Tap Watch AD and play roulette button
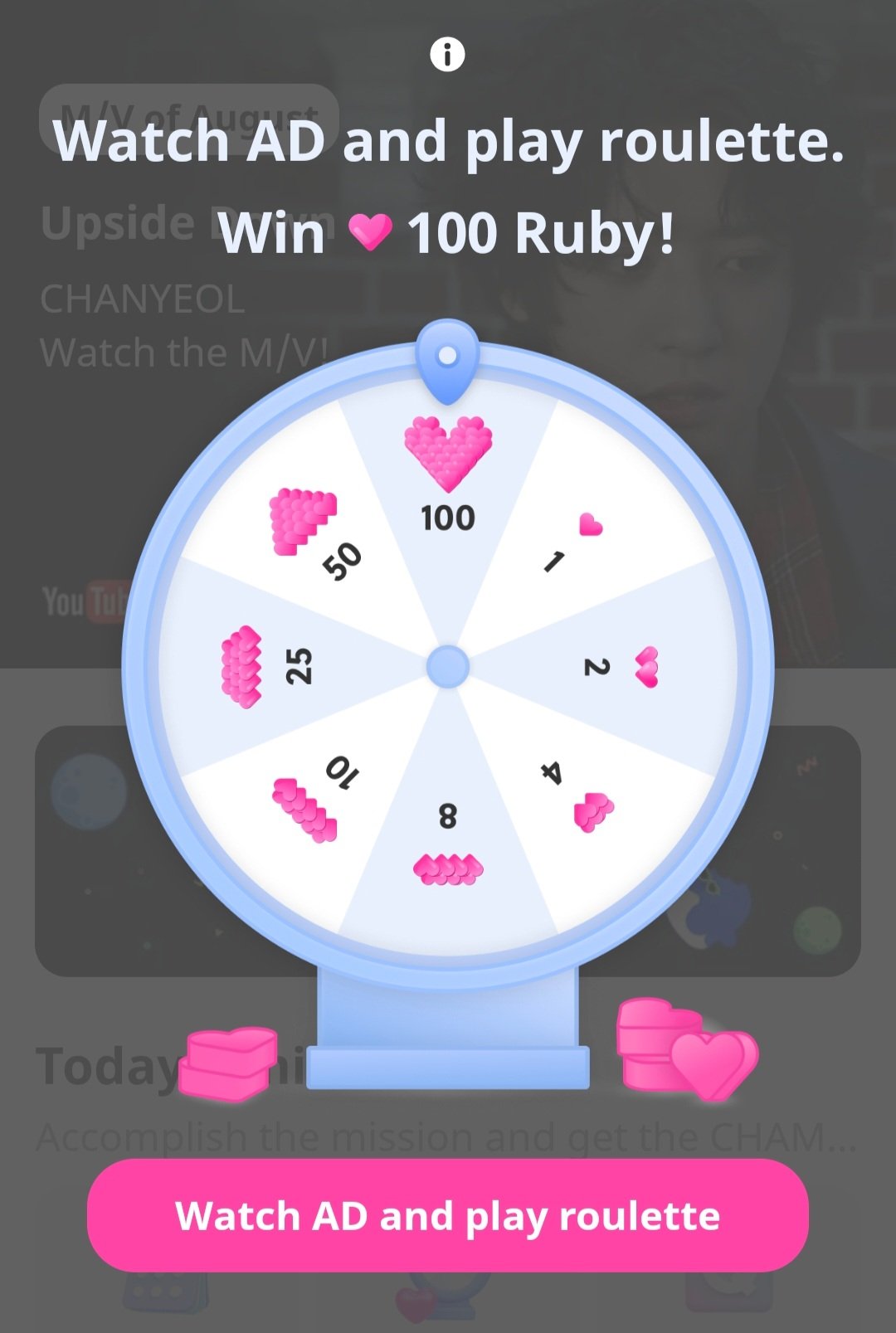 (x=447, y=1215)
